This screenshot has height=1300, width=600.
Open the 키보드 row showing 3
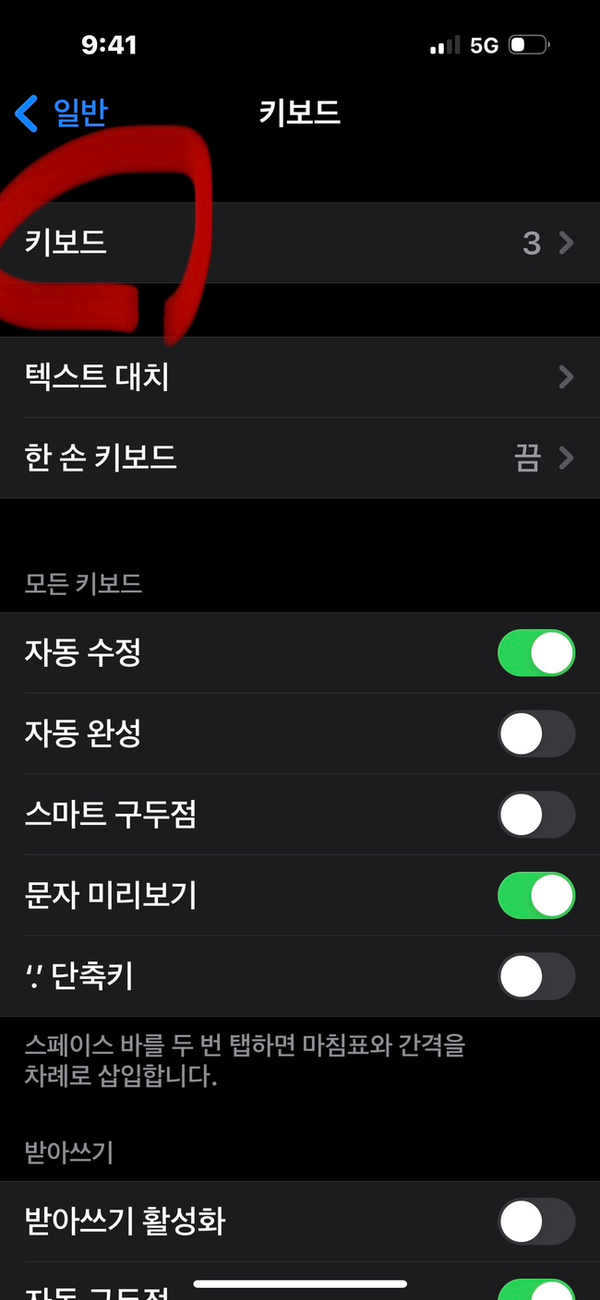point(300,243)
